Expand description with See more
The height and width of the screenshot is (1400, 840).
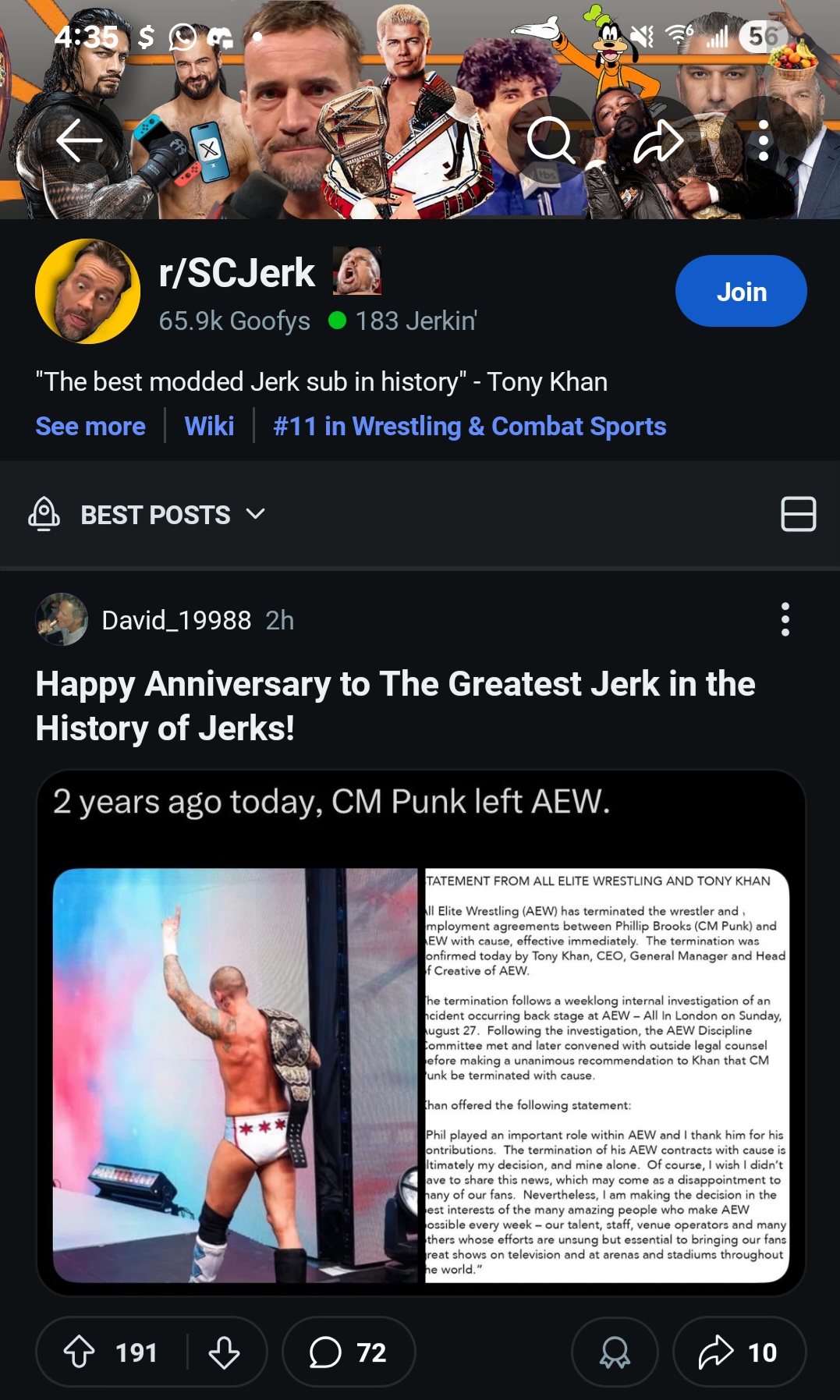point(90,427)
